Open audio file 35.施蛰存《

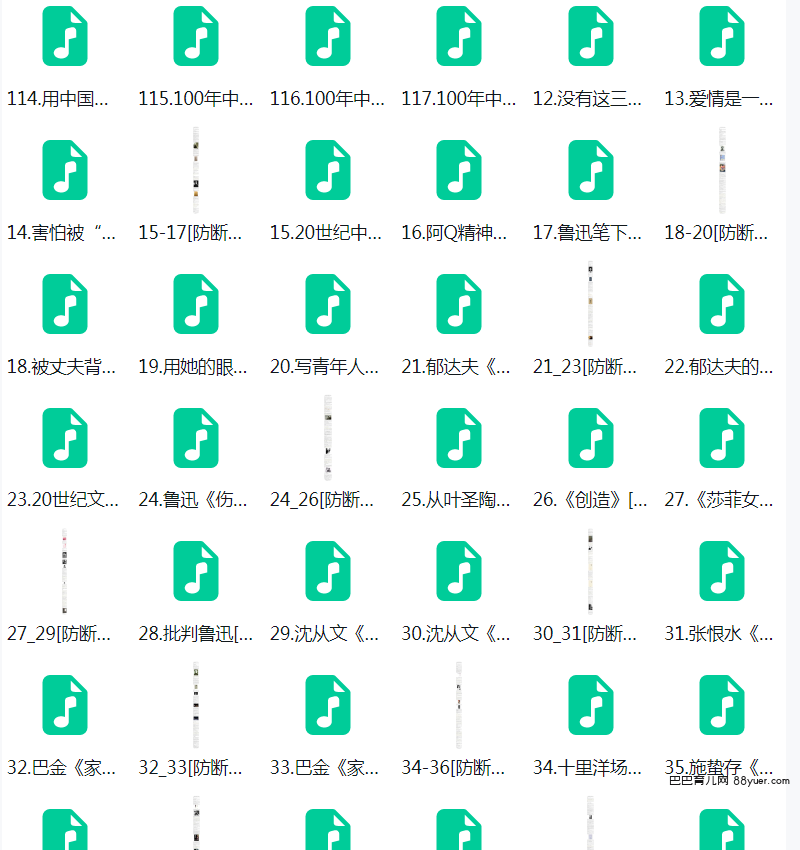click(x=722, y=705)
